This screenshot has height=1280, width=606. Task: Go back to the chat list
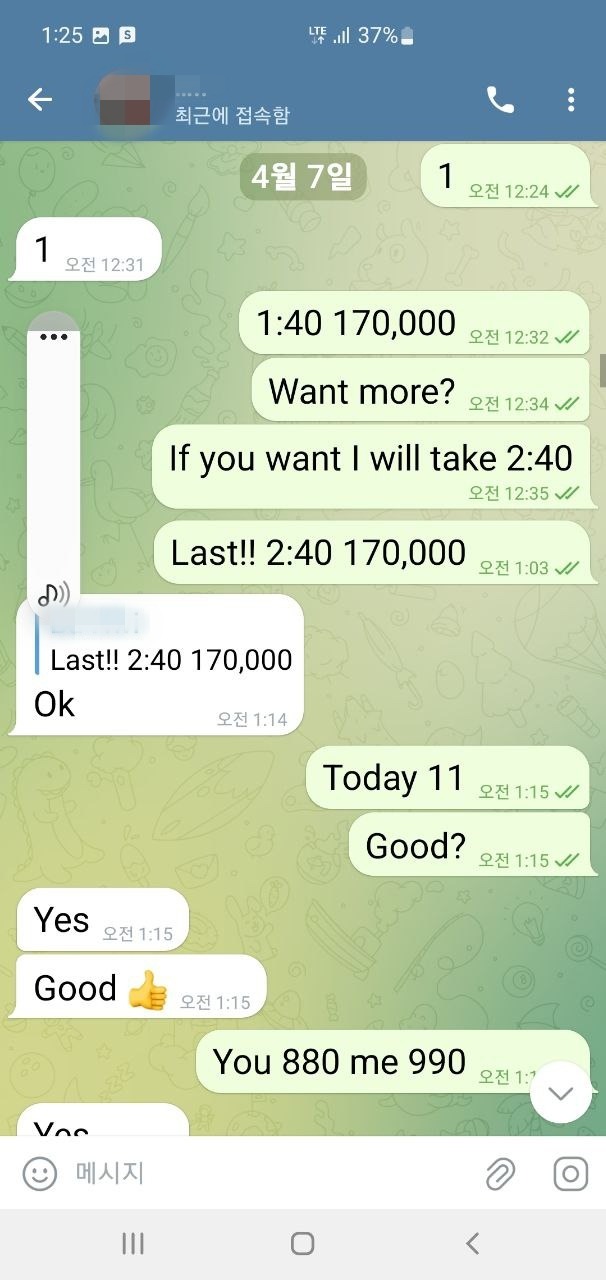[x=40, y=99]
